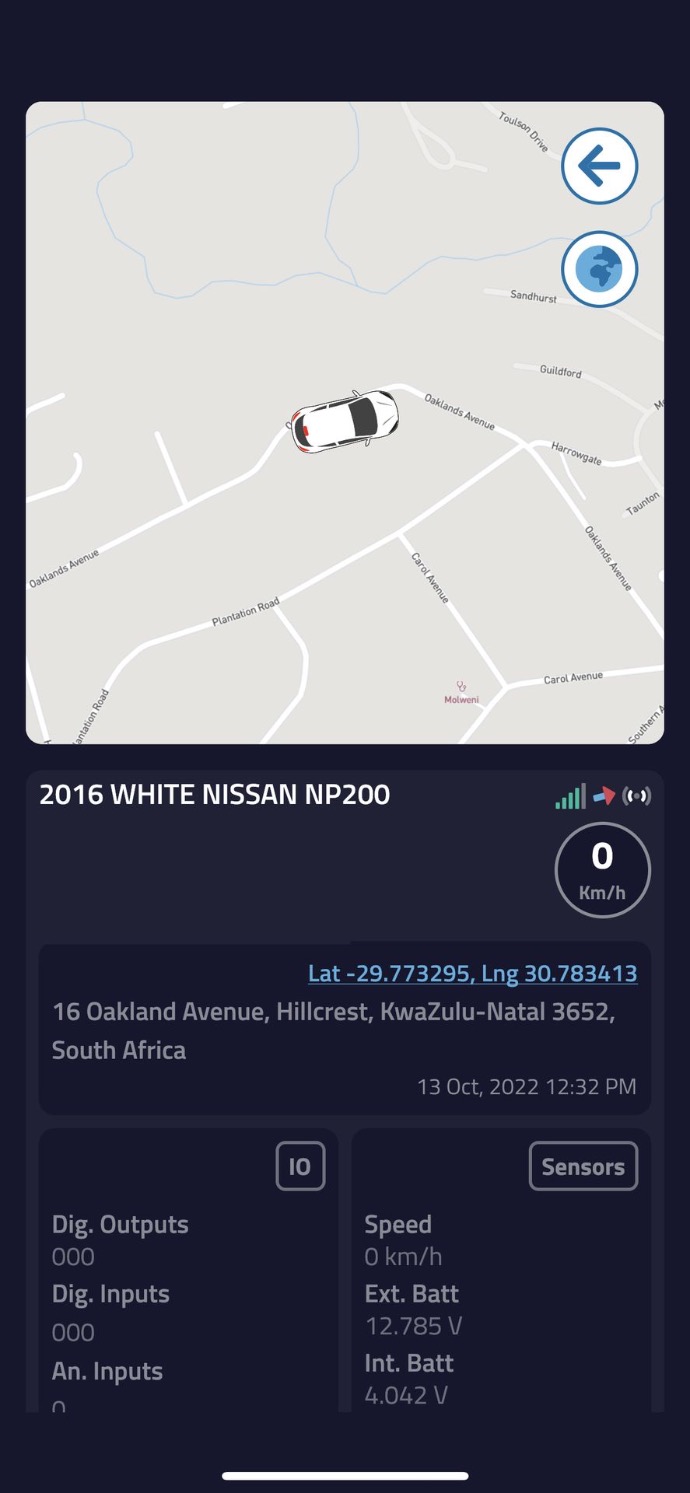Switch map view with the globe icon

click(599, 269)
